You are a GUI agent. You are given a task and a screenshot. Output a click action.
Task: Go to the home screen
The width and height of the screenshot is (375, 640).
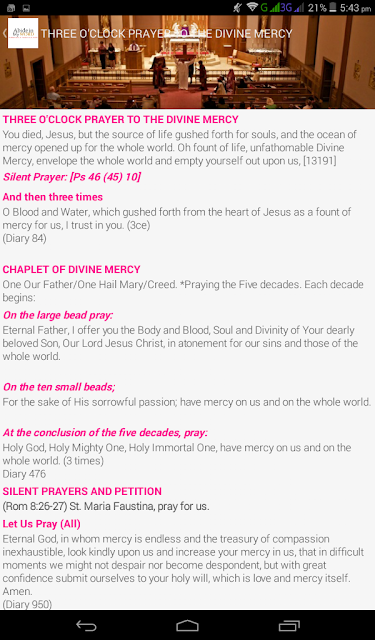(x=187, y=626)
